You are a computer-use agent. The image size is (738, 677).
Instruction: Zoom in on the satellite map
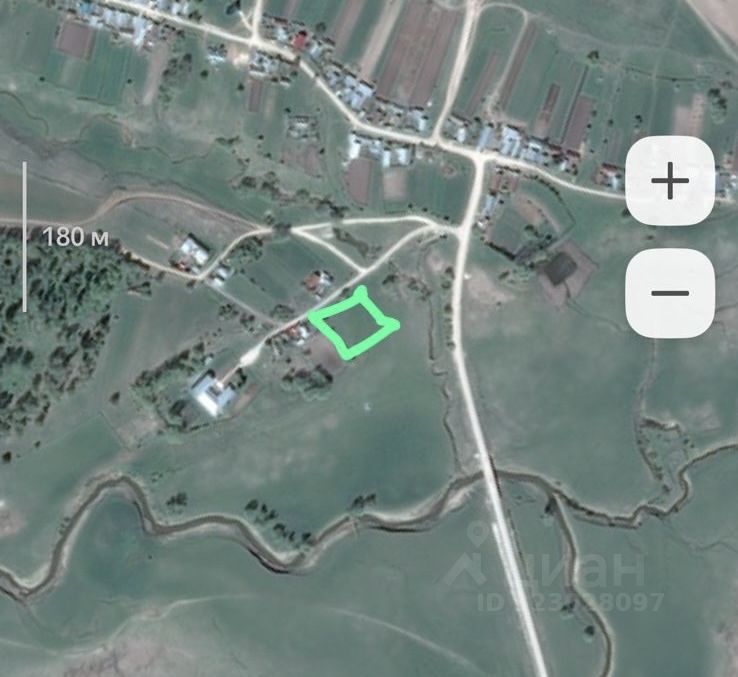(x=670, y=181)
